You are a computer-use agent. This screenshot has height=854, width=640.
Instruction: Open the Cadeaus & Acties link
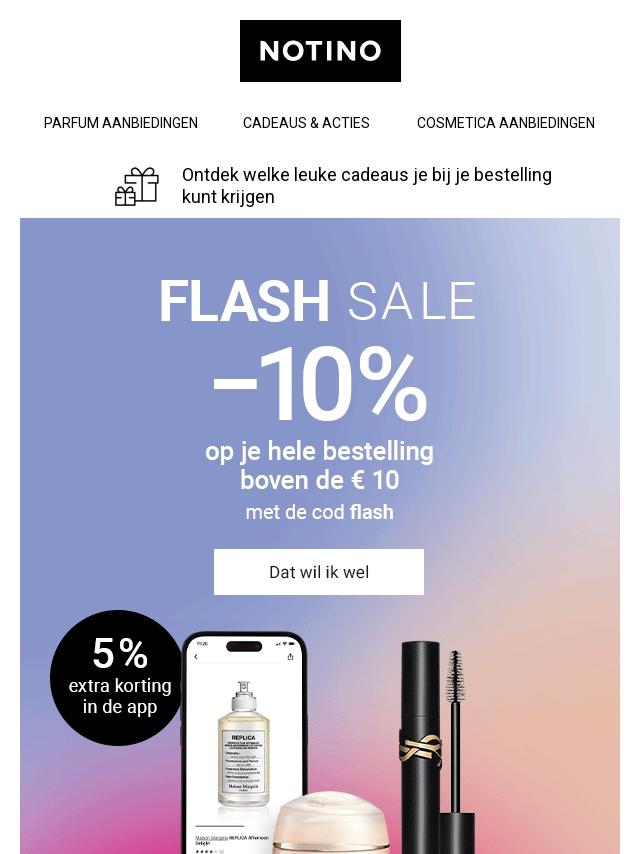point(306,123)
